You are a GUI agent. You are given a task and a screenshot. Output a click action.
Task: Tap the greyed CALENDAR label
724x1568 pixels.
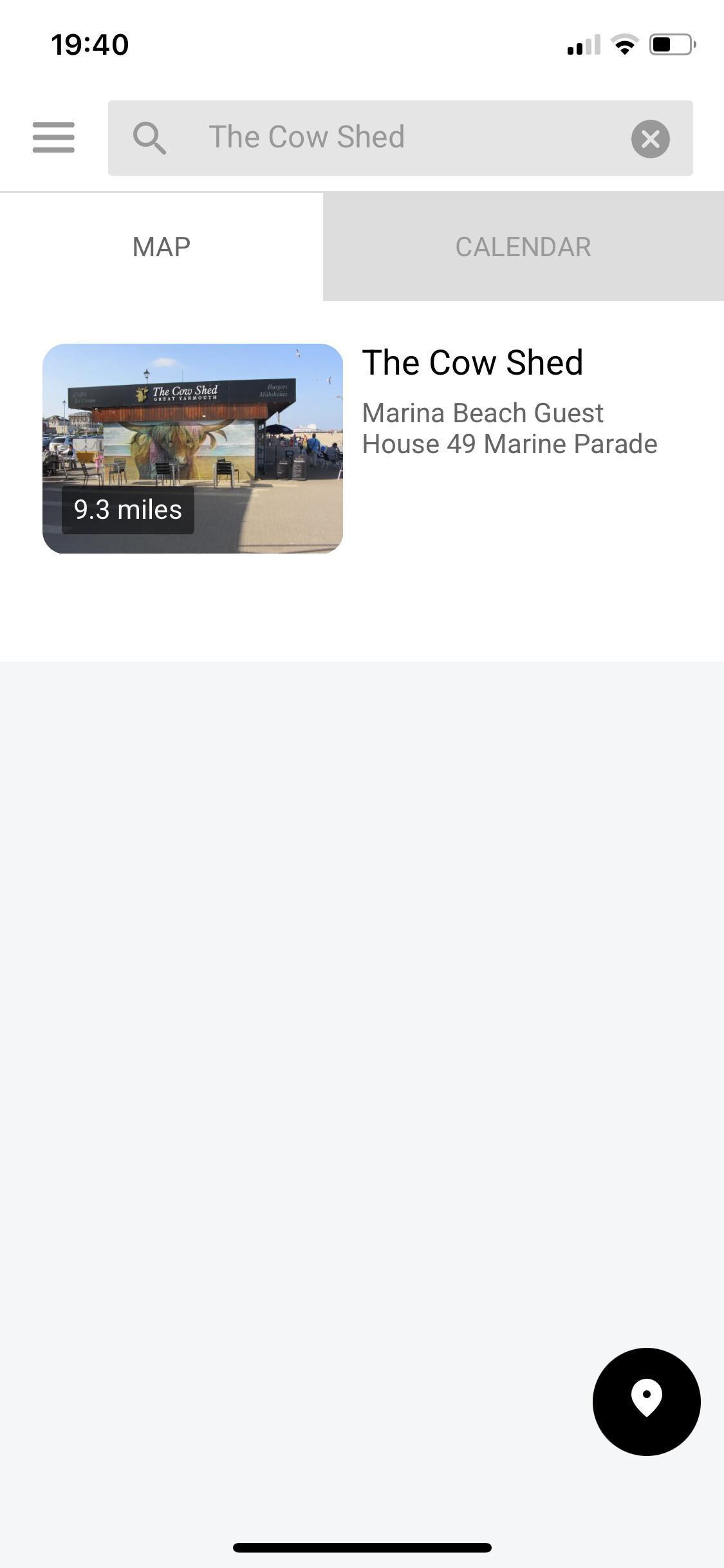(x=523, y=246)
